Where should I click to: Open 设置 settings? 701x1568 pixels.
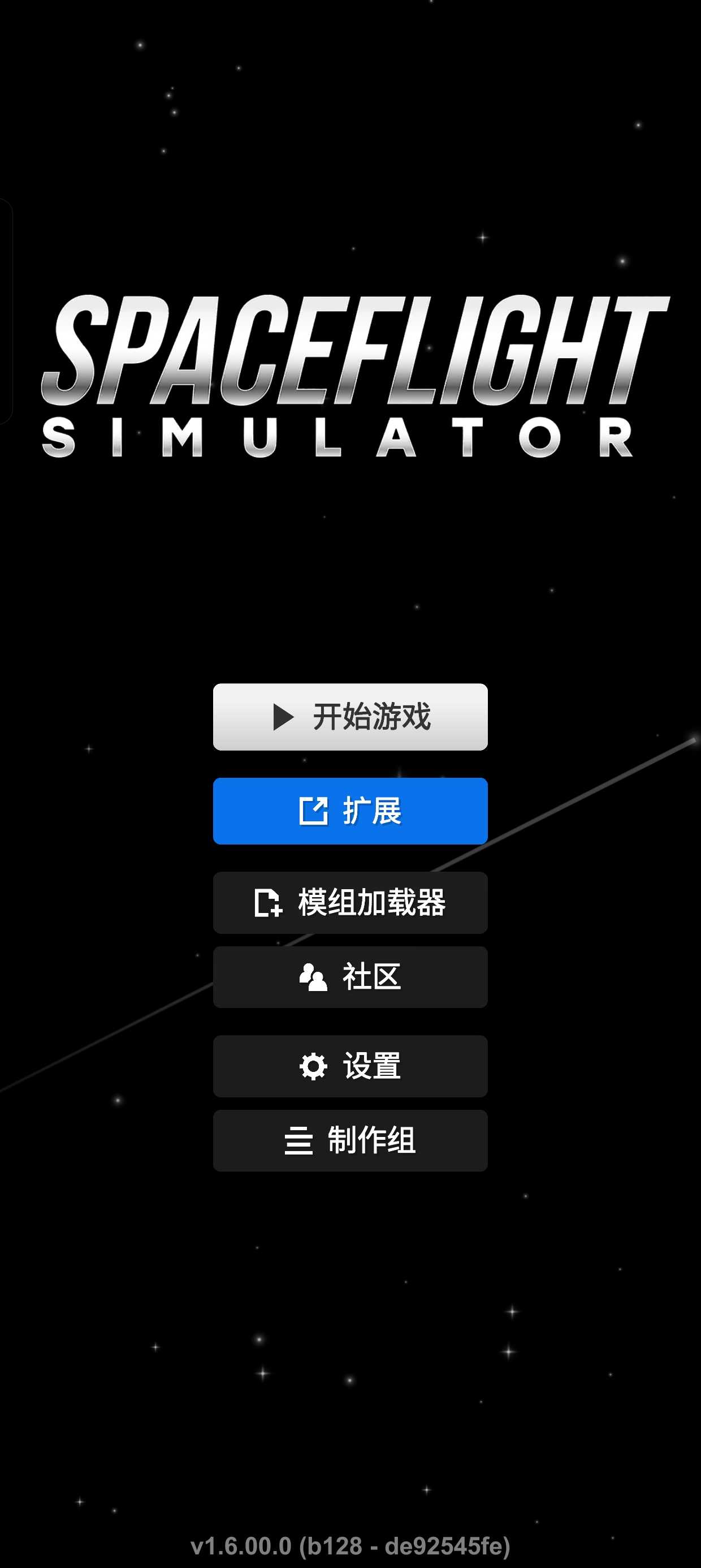(x=350, y=1066)
